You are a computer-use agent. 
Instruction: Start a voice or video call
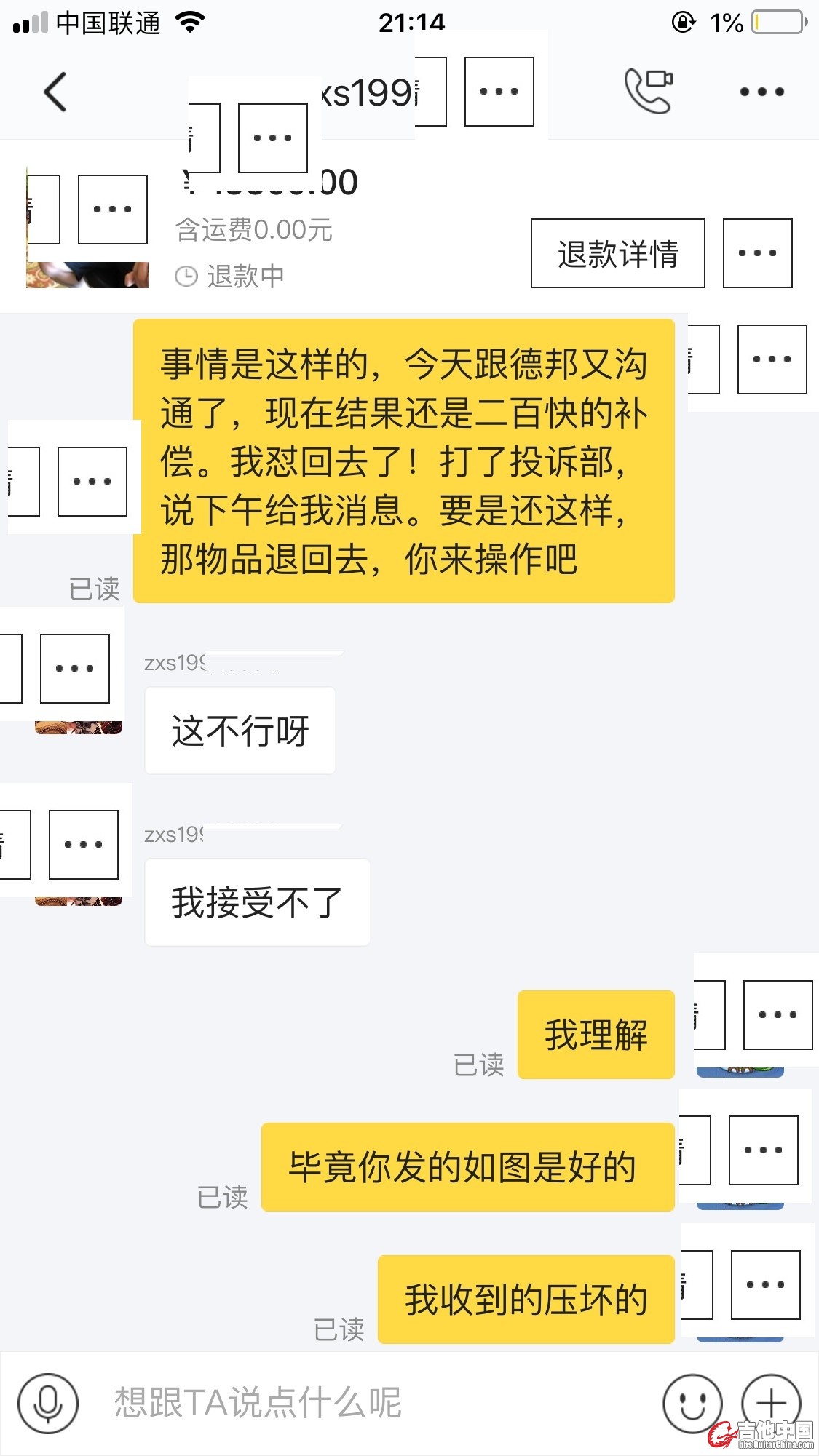(647, 91)
